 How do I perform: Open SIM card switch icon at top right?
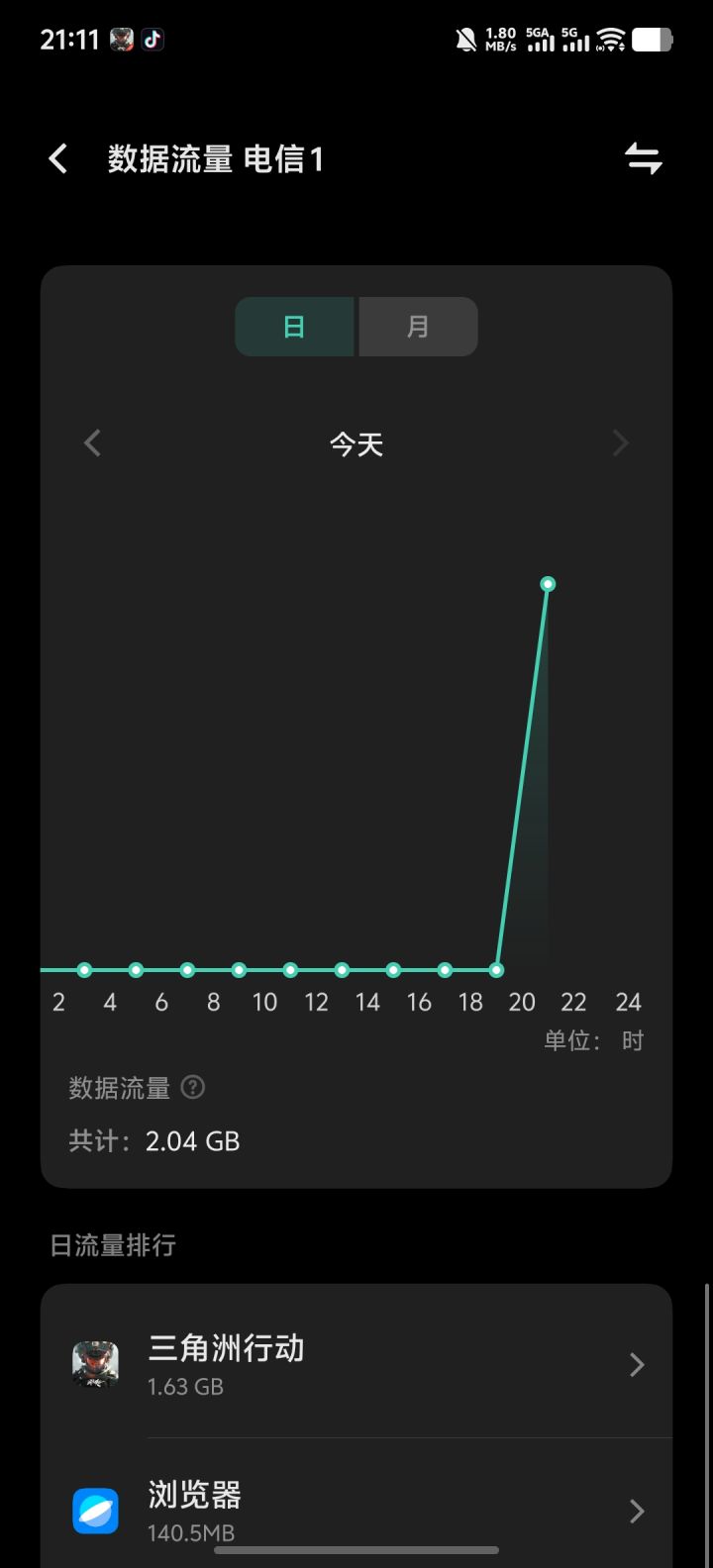(645, 158)
